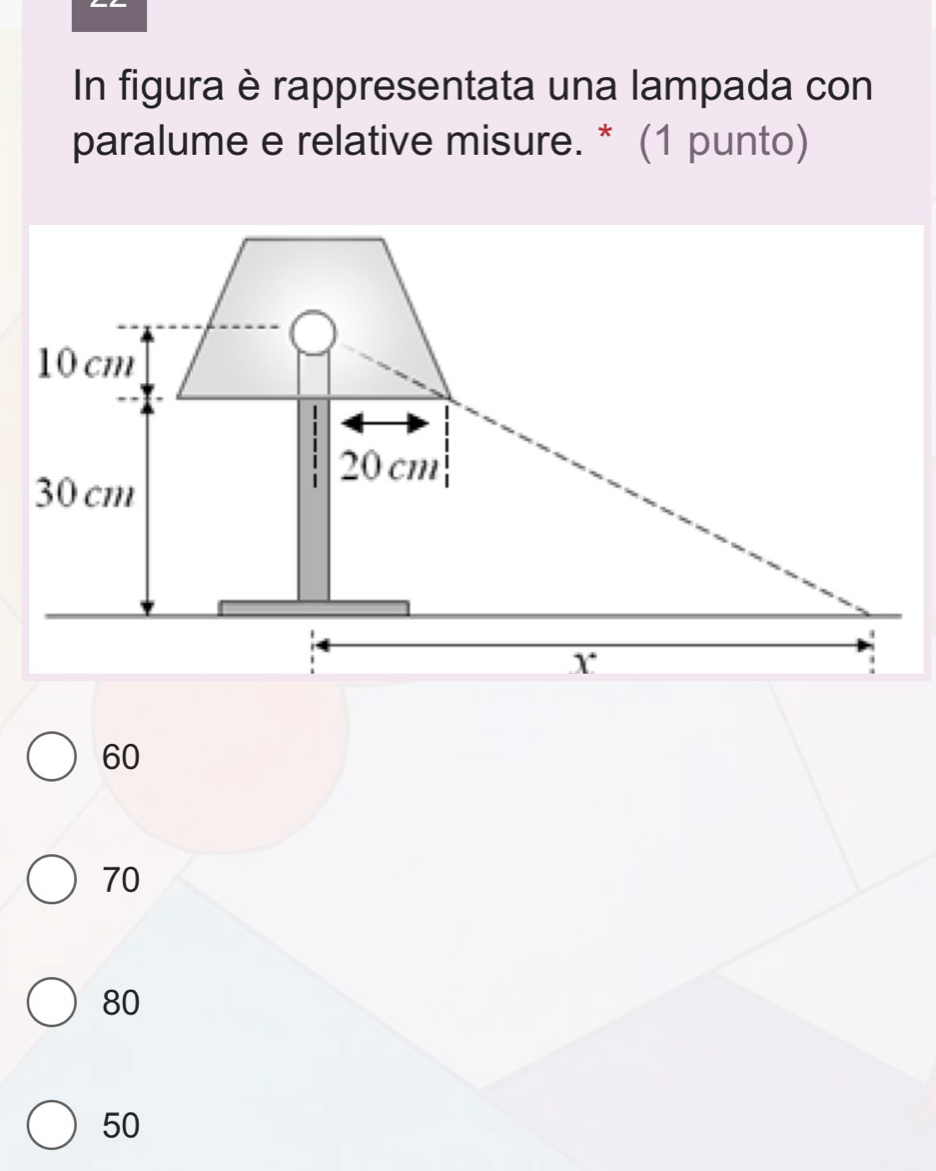936x1171 pixels.
Task: Open the lamp diagram image
Action: coord(476,450)
